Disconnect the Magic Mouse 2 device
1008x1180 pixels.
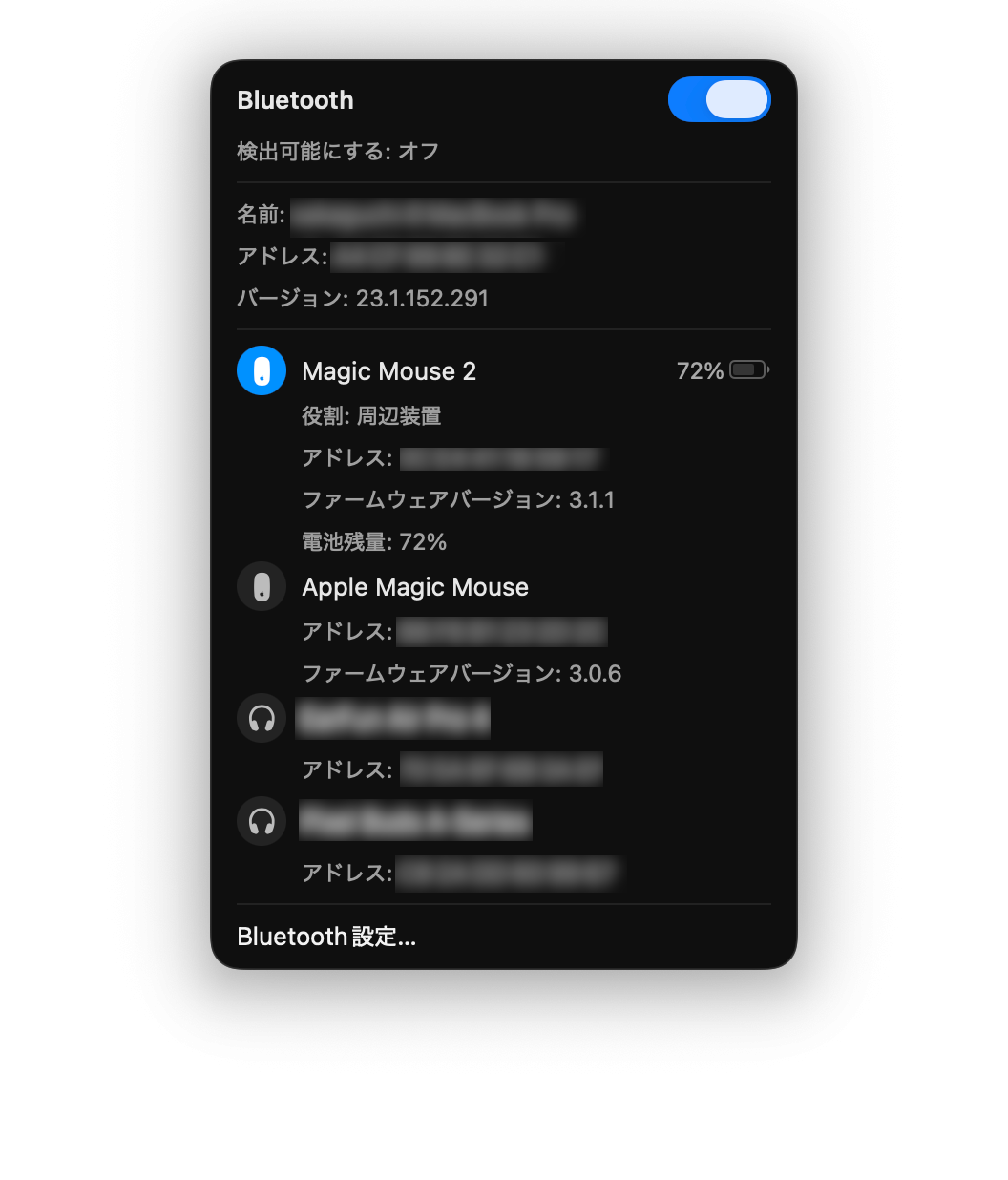(262, 370)
